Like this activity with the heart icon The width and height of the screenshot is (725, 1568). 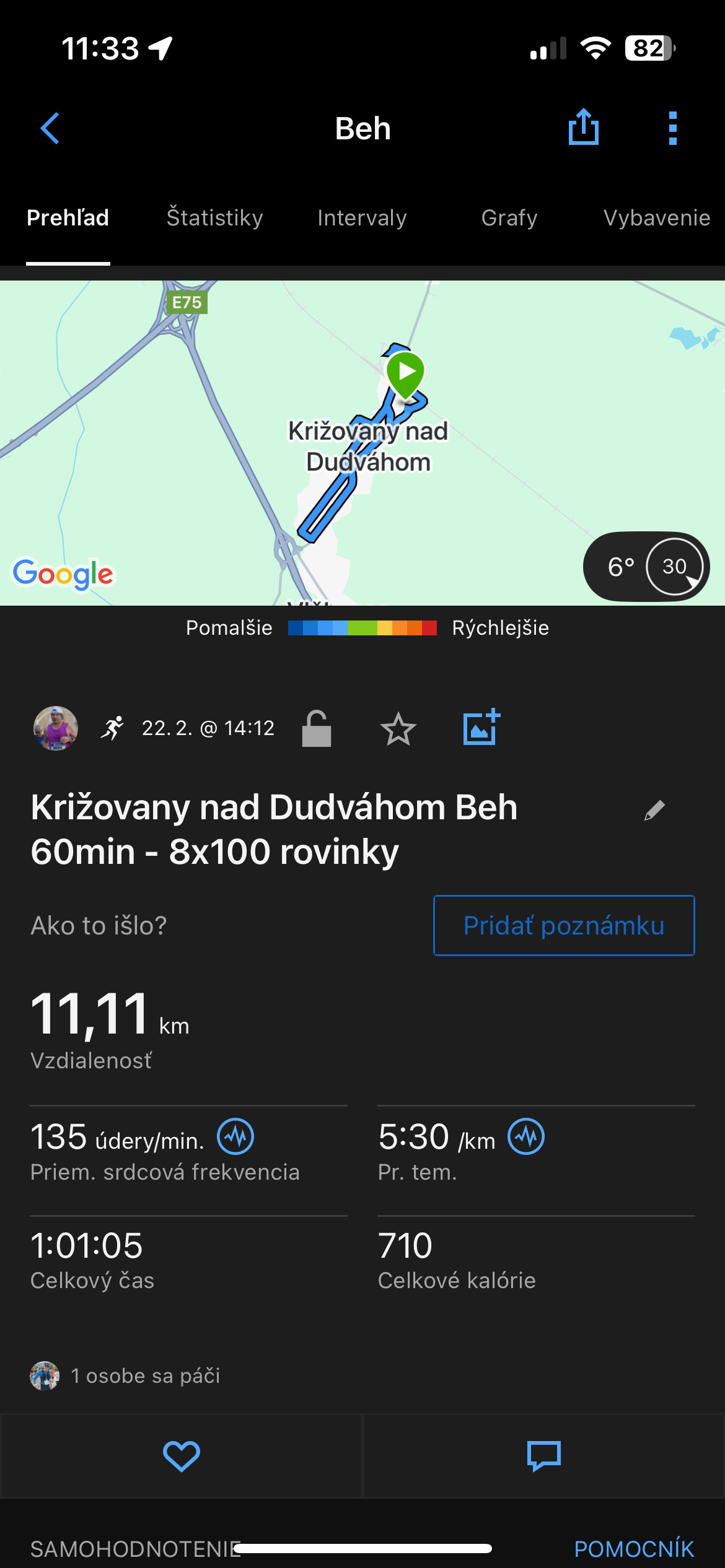181,1456
